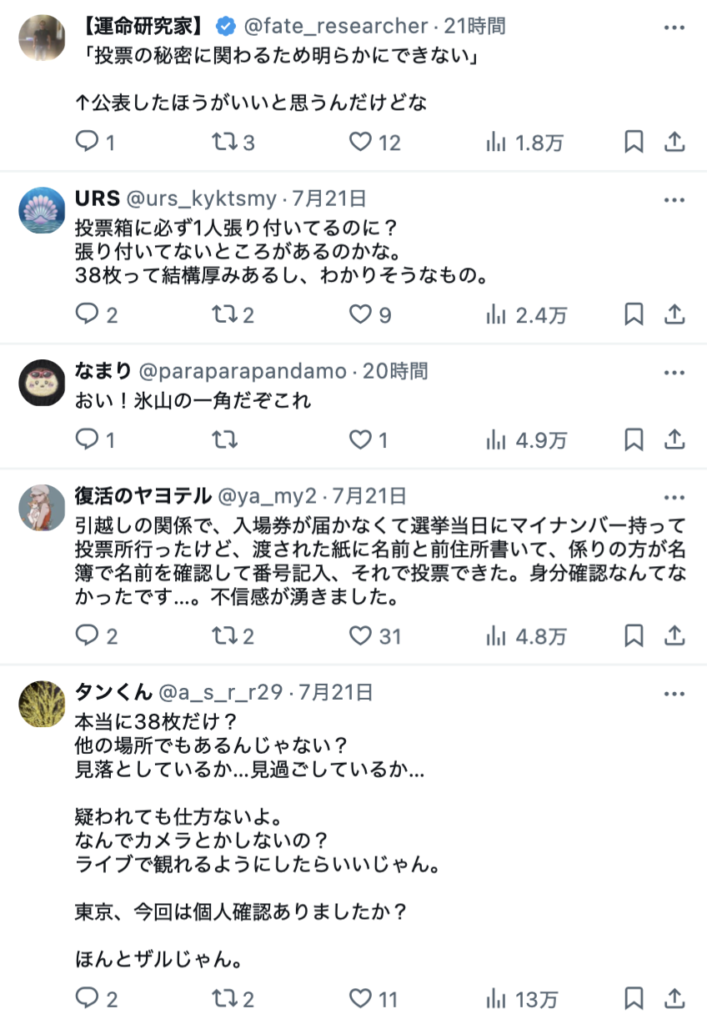707x1024 pixels.
Task: Reply to タンくん's post
Action: click(88, 998)
